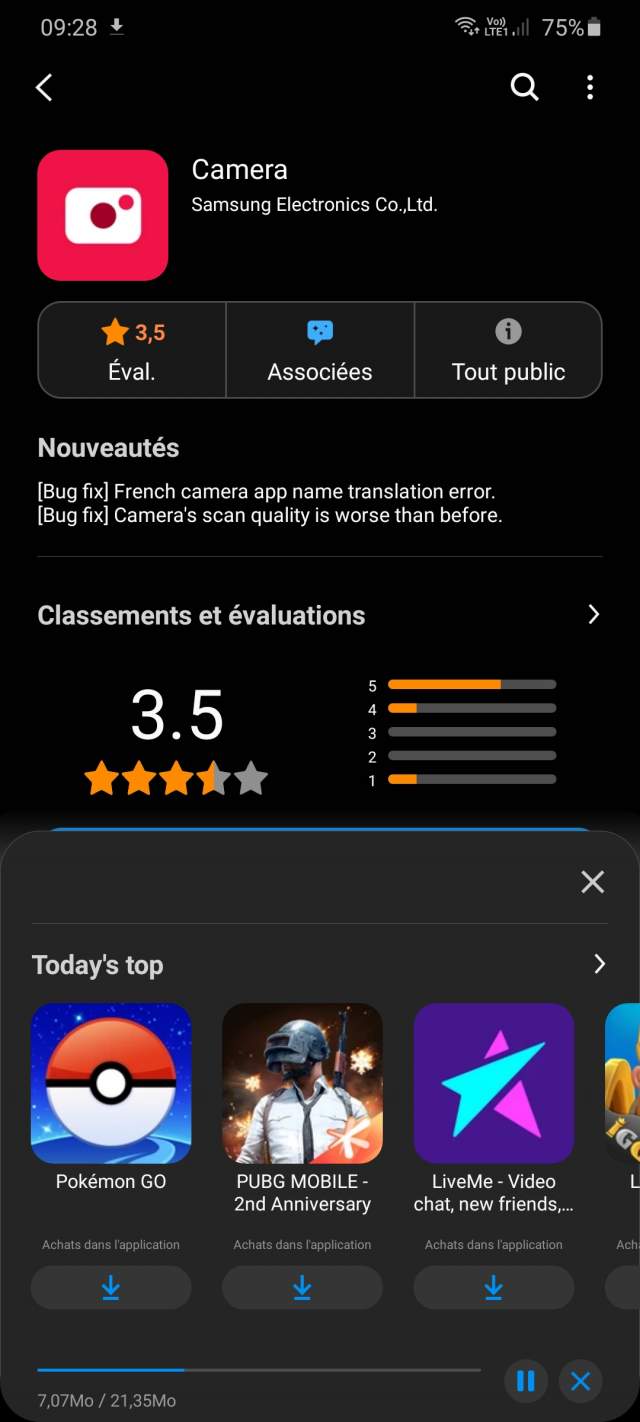Download Pokémon GO
Viewport: 640px width, 1422px height.
click(111, 1288)
